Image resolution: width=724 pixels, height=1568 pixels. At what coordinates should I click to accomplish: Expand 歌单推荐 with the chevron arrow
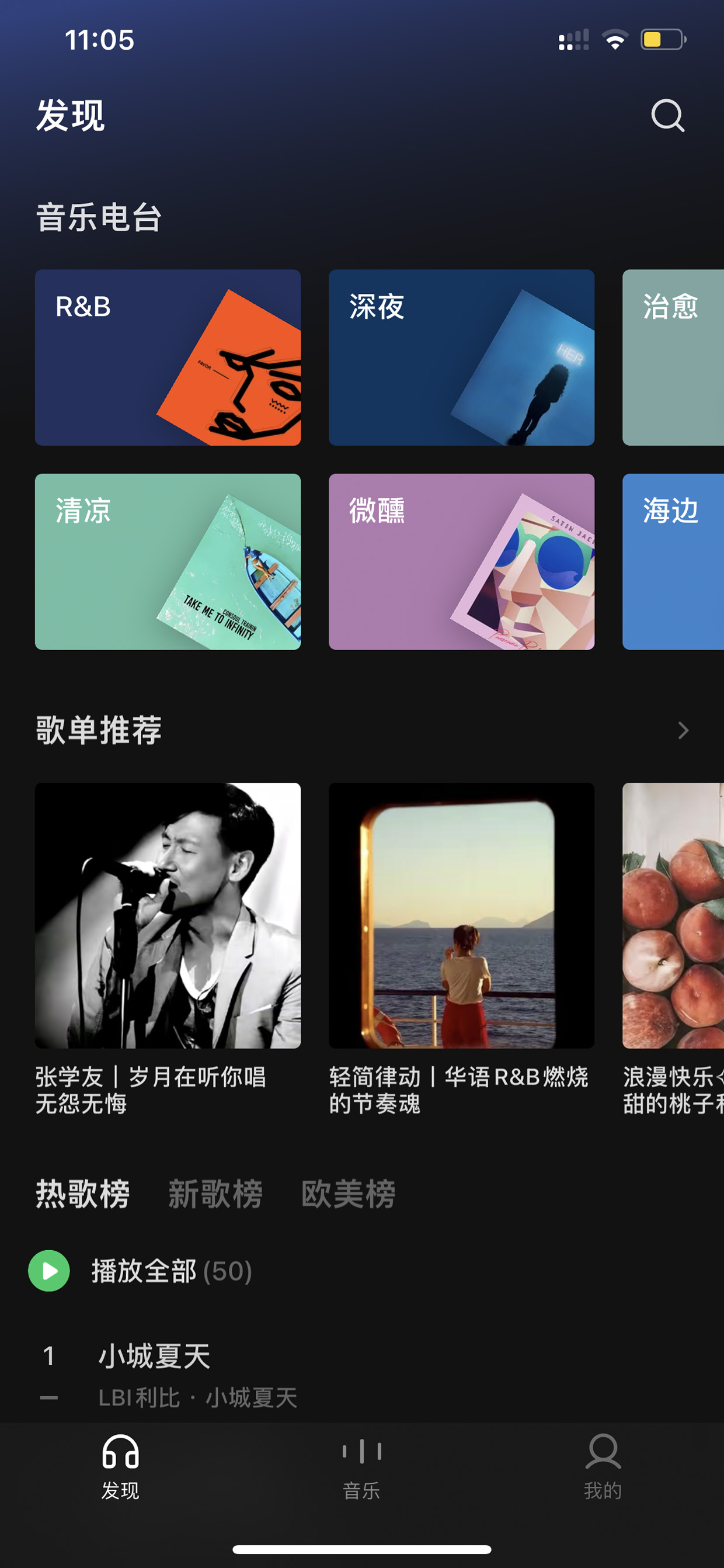(x=683, y=730)
